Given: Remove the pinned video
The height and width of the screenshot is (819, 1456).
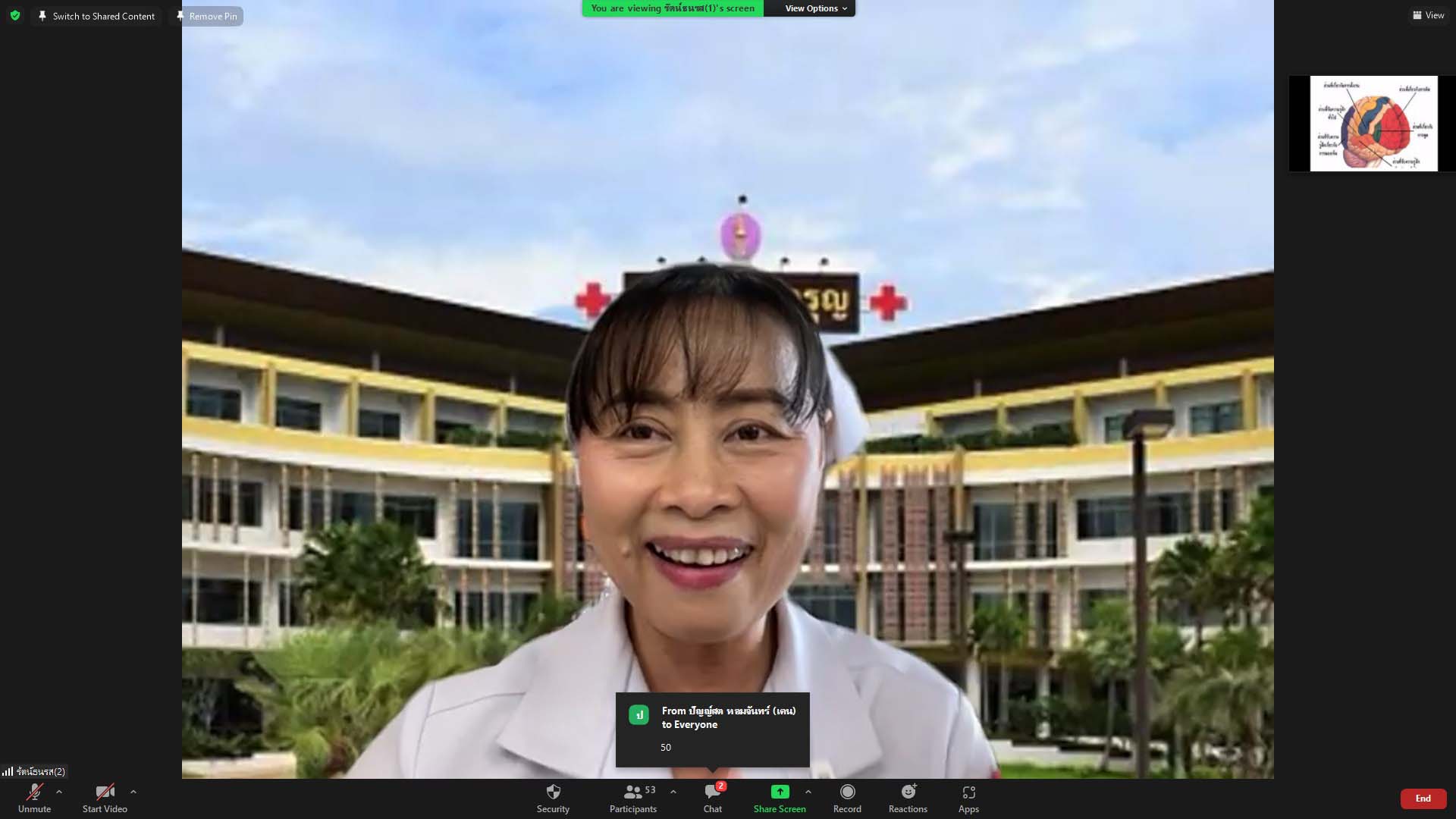Looking at the screenshot, I should [206, 16].
